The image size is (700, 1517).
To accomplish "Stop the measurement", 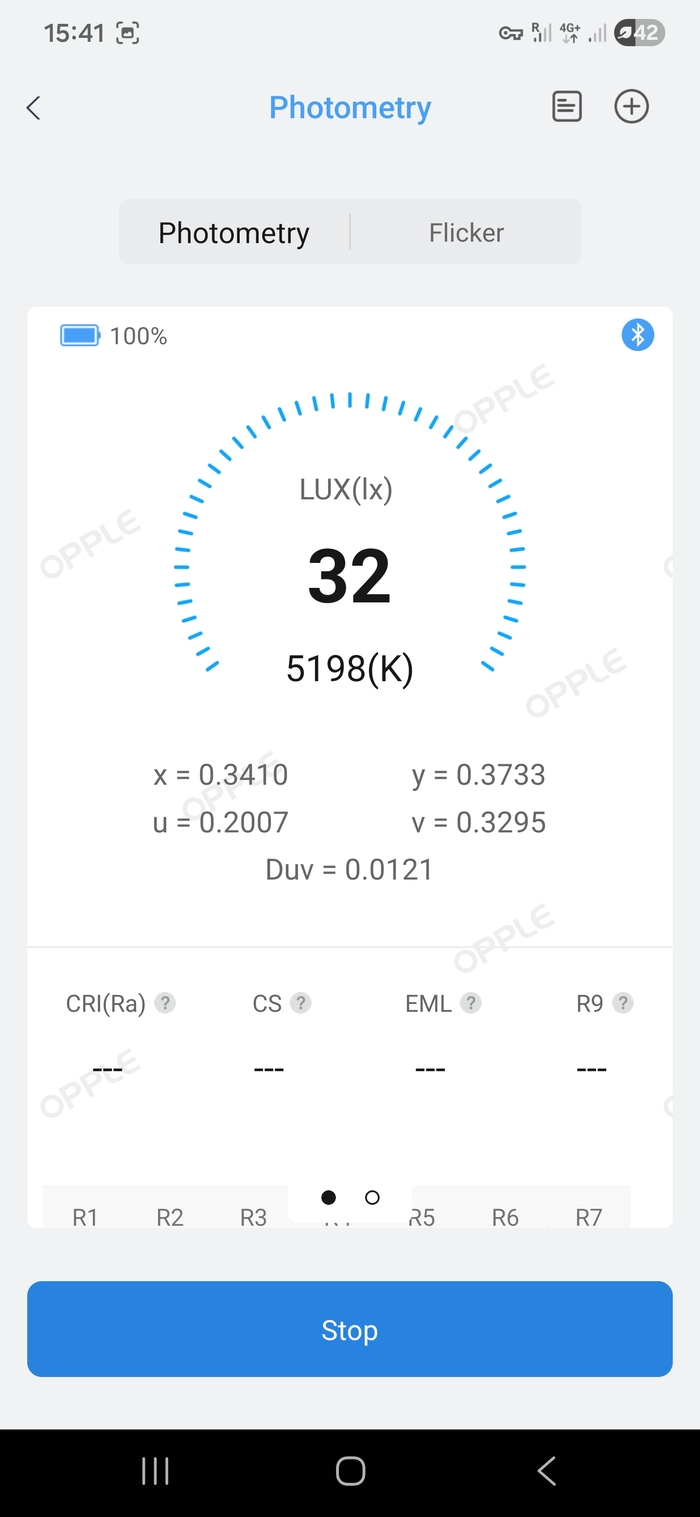I will [x=350, y=1330].
